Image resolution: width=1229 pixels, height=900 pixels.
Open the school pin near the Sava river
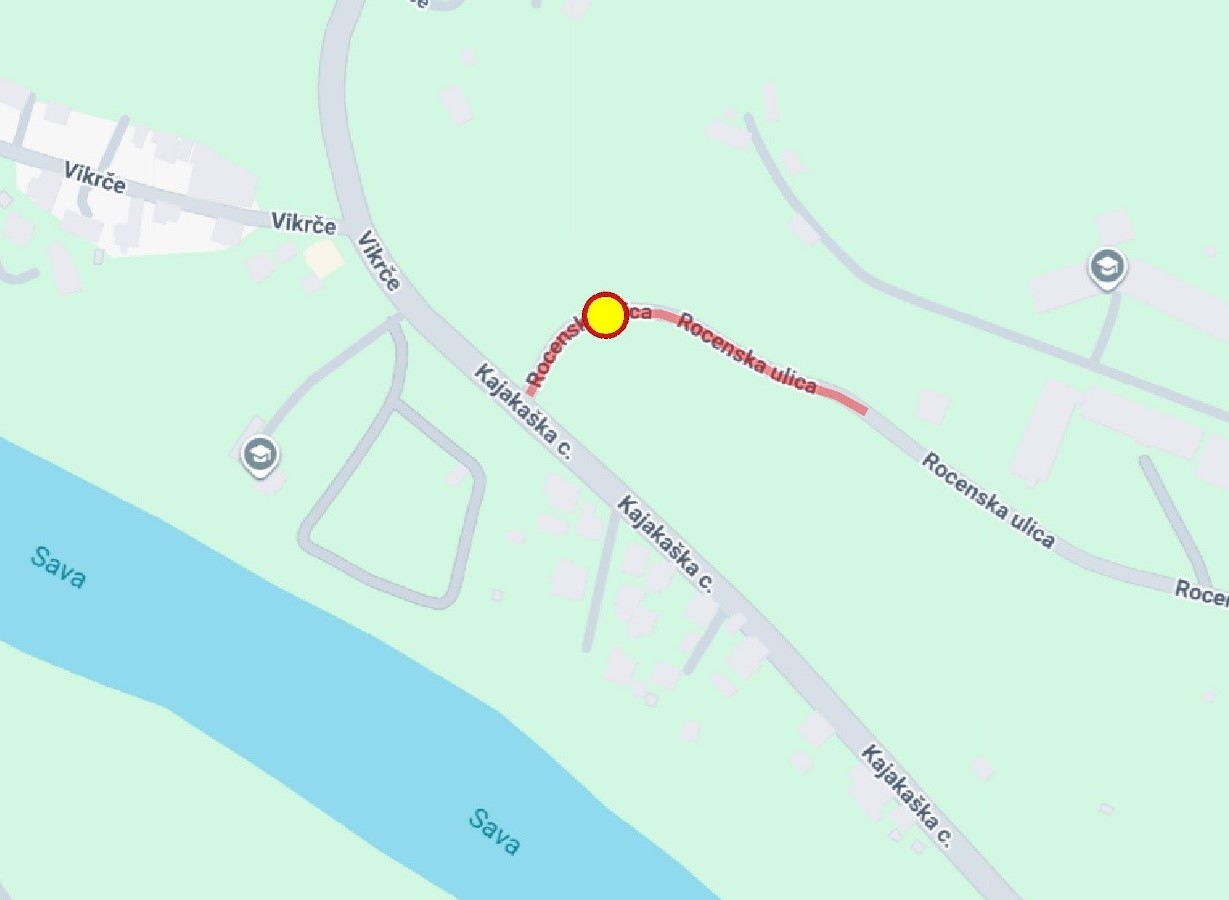(x=261, y=455)
